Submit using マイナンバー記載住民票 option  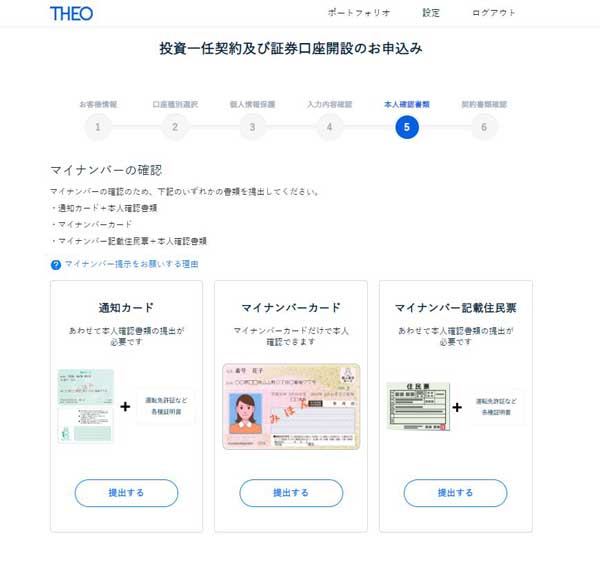tap(455, 493)
